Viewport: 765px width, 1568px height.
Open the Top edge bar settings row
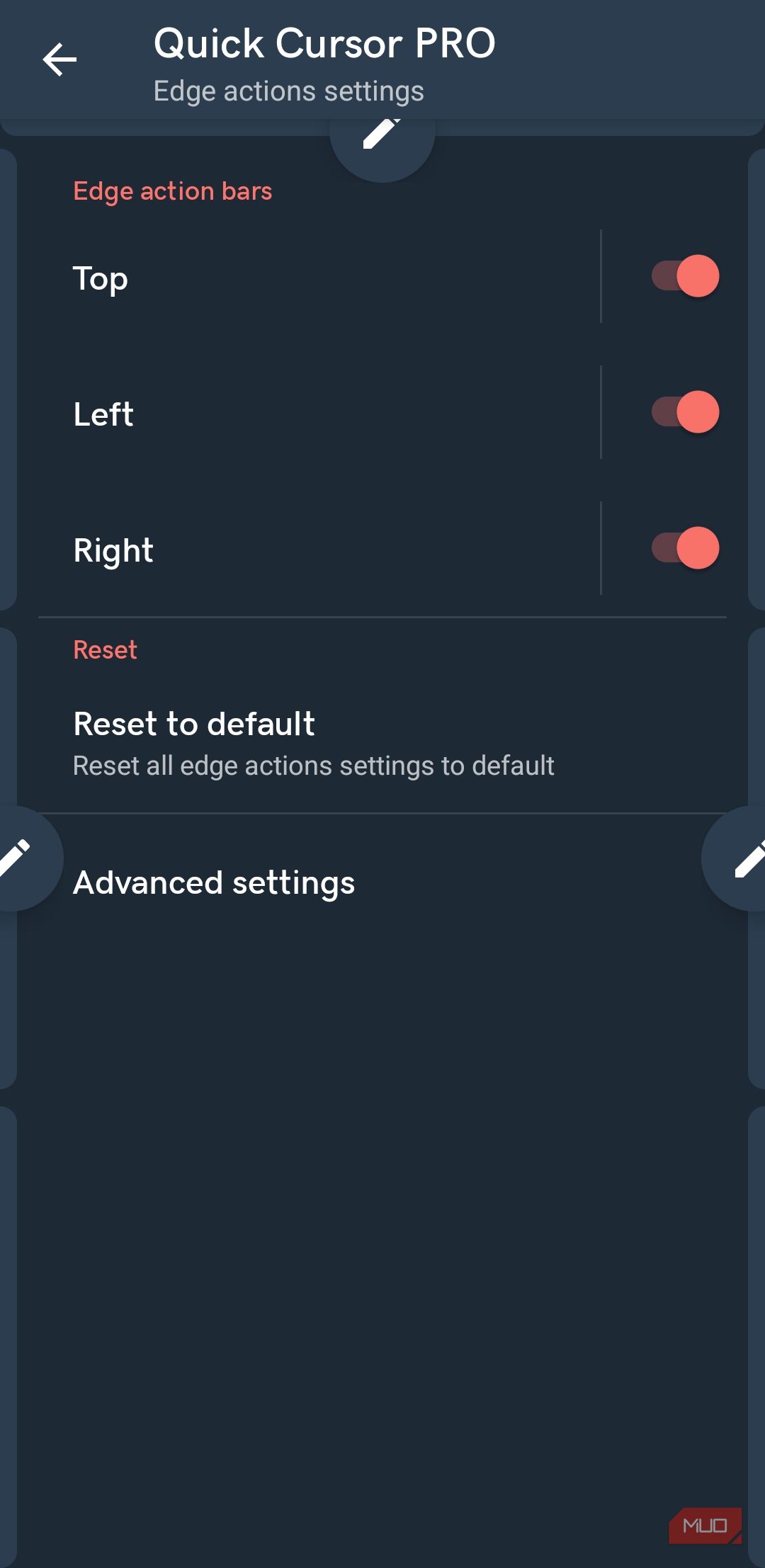click(319, 277)
